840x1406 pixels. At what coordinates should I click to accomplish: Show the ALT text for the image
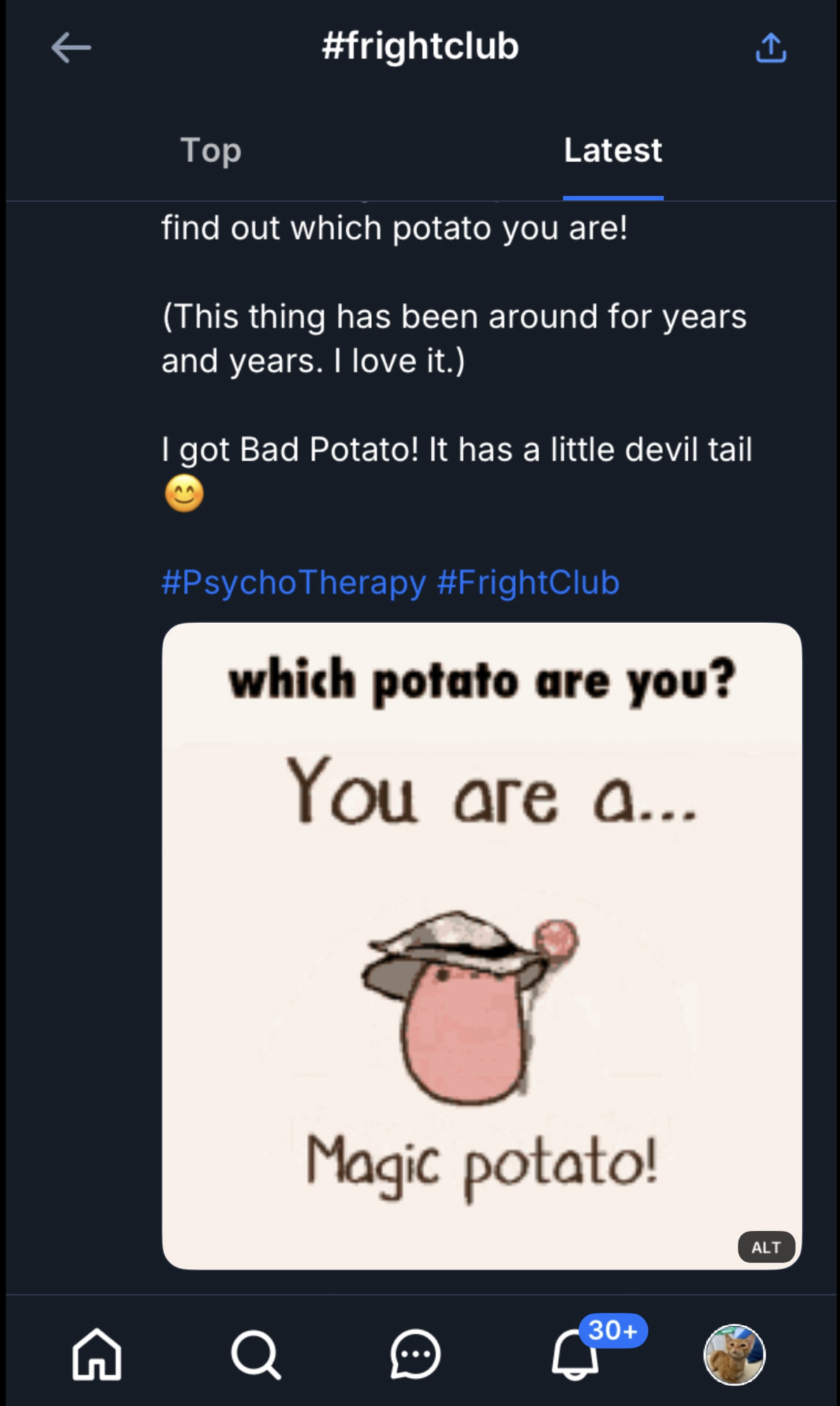(x=765, y=1247)
